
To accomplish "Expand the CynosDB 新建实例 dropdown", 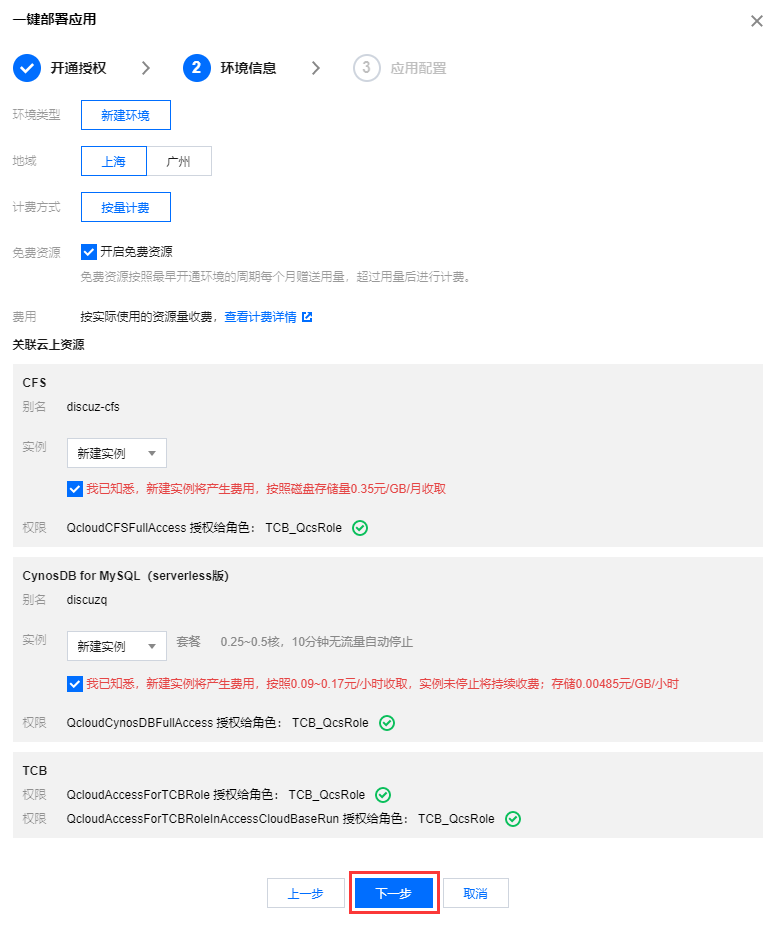I will coord(116,646).
